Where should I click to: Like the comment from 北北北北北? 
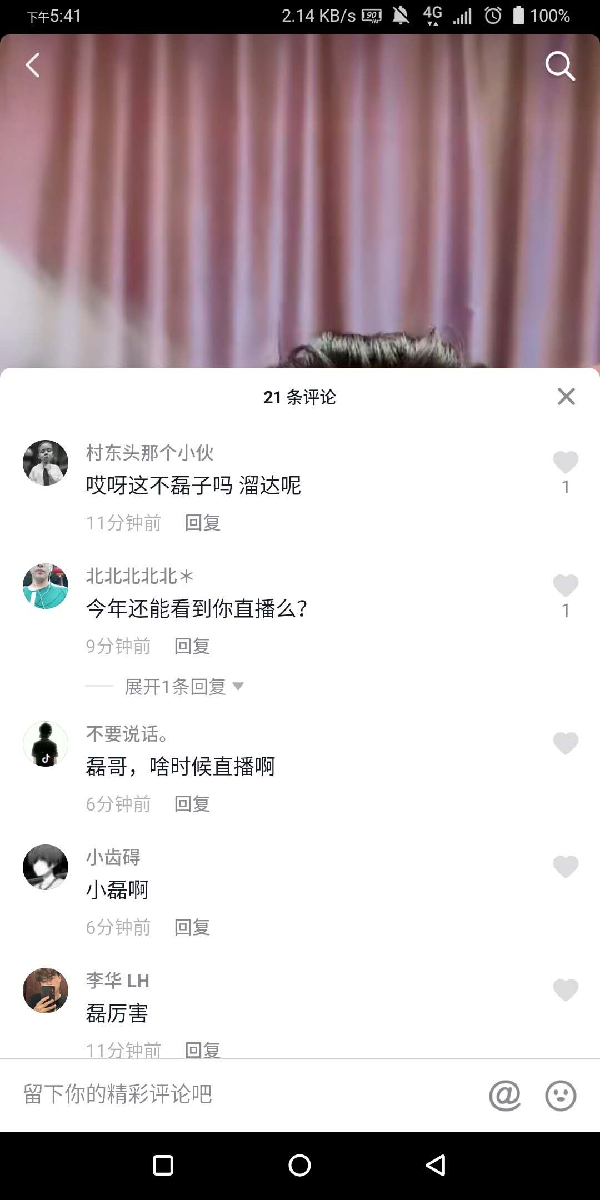point(566,586)
